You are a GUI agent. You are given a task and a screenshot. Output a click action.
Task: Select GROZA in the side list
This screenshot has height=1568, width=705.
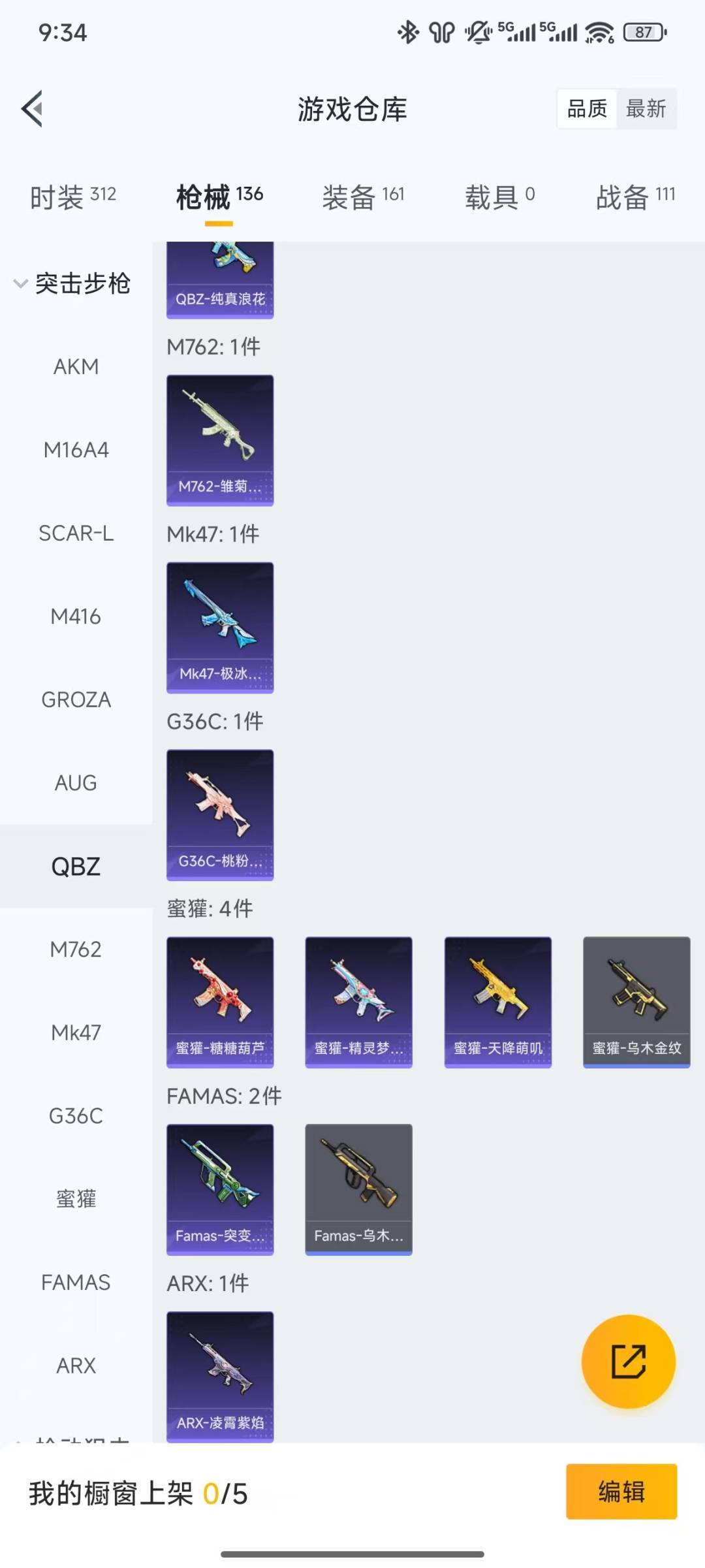click(x=76, y=699)
